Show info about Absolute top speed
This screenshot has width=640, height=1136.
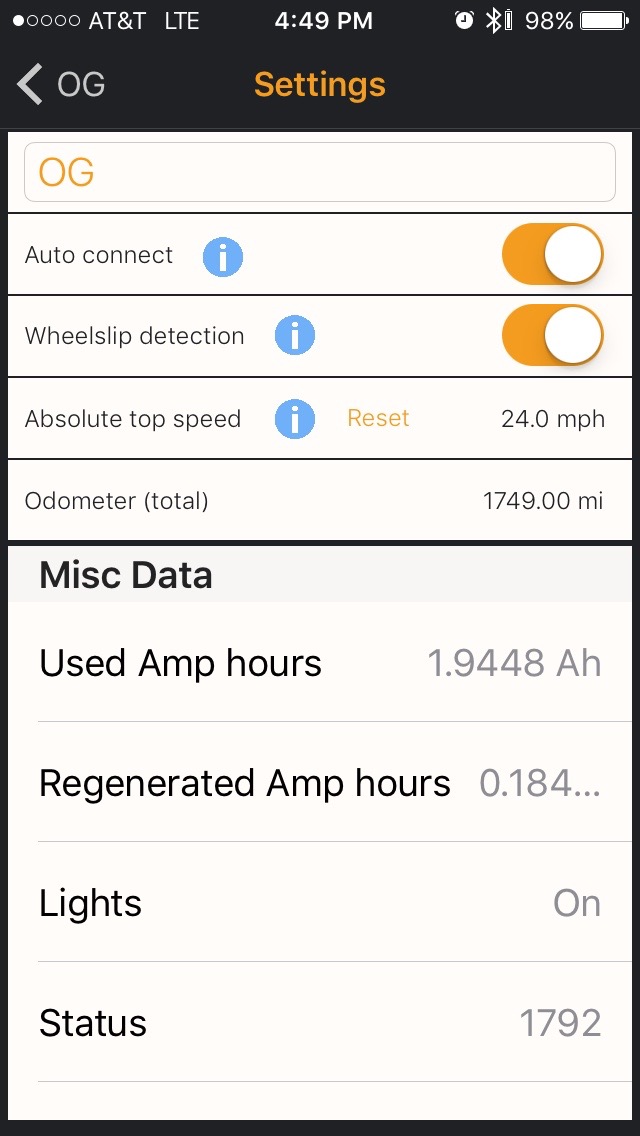point(295,419)
